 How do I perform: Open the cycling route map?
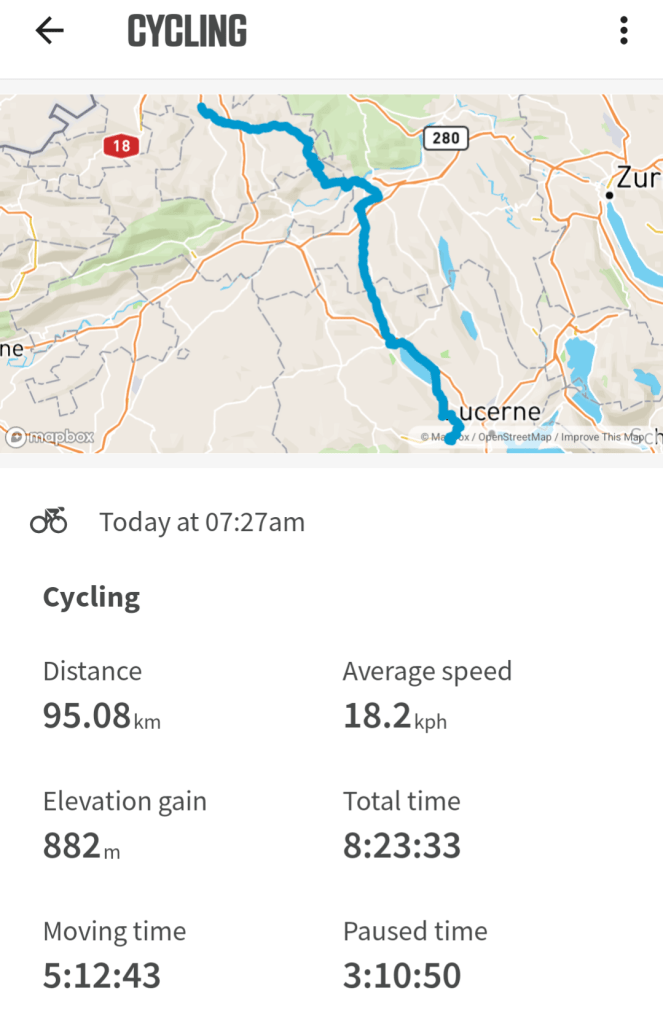click(x=330, y=270)
